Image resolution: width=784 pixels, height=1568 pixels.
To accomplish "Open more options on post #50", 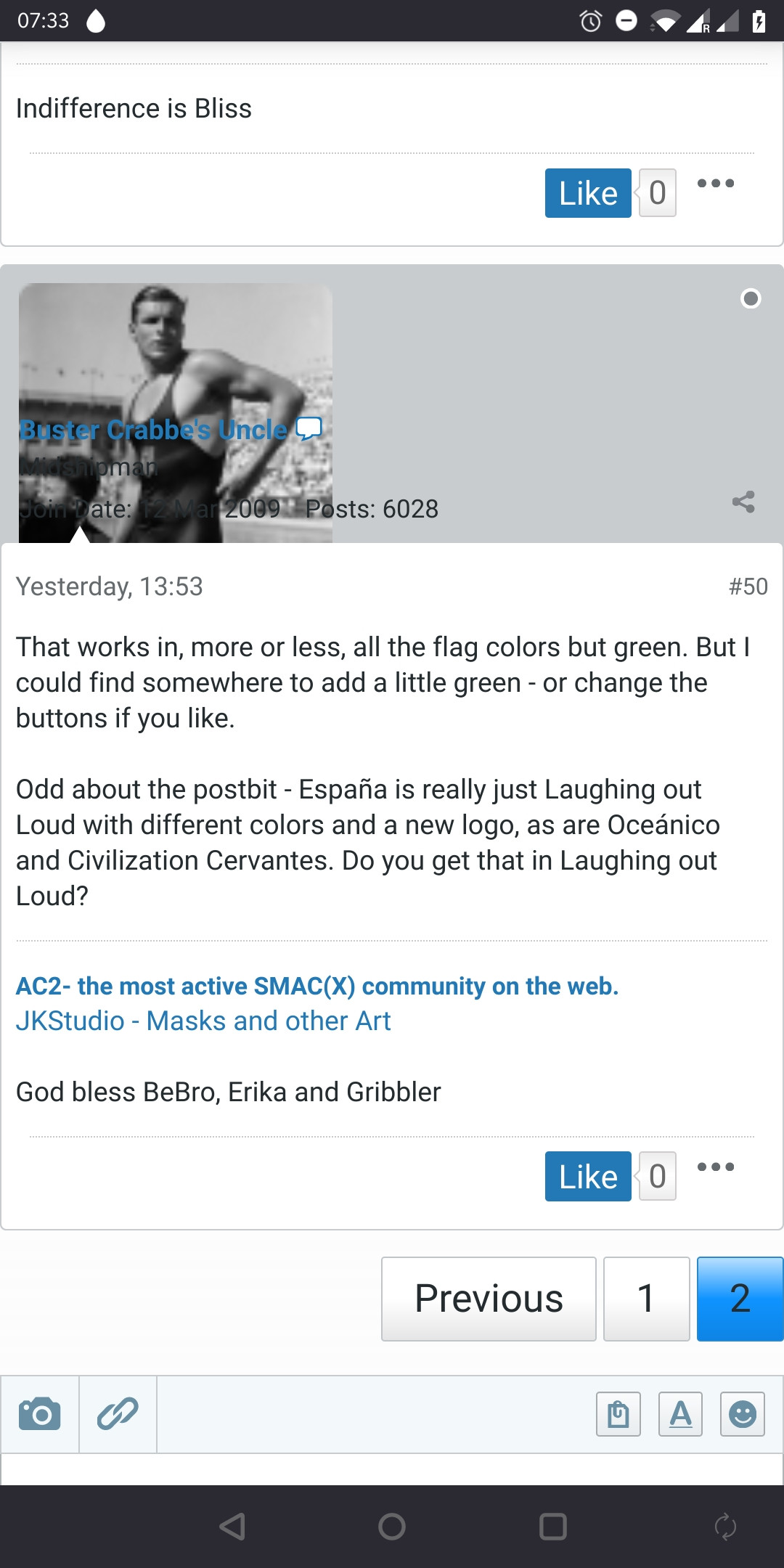I will point(715,1167).
